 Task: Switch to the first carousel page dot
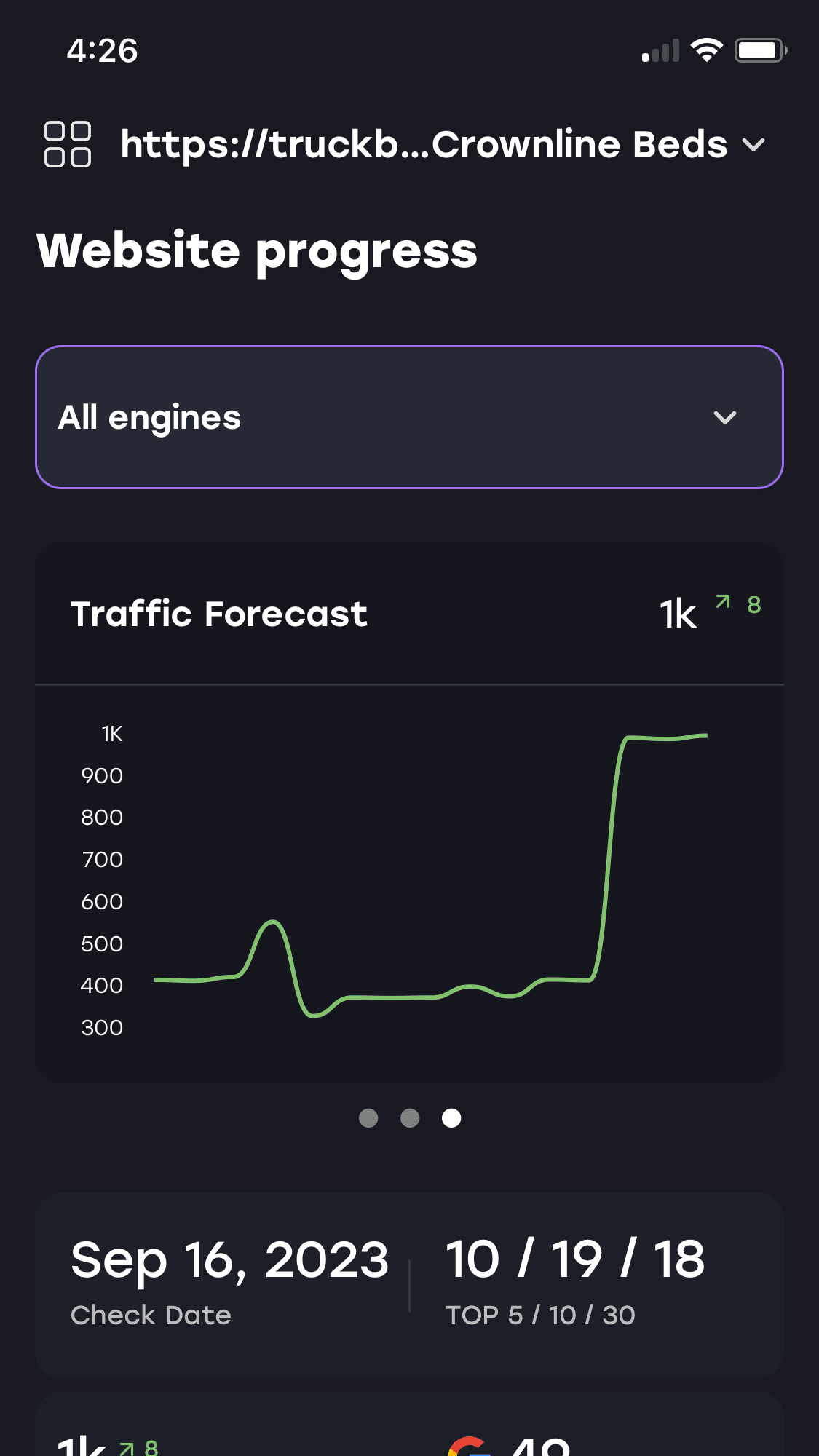pyautogui.click(x=368, y=1118)
